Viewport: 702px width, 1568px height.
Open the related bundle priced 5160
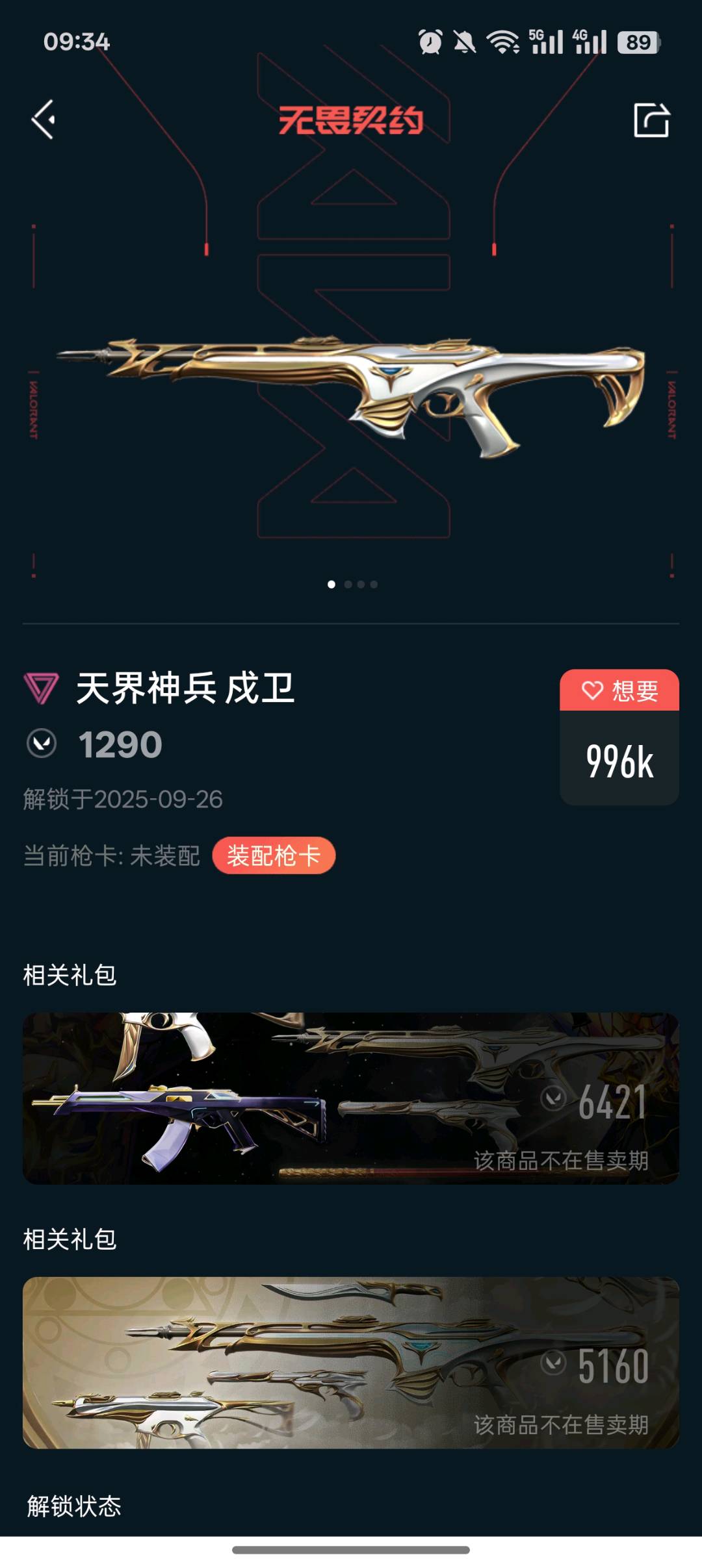(x=351, y=1362)
